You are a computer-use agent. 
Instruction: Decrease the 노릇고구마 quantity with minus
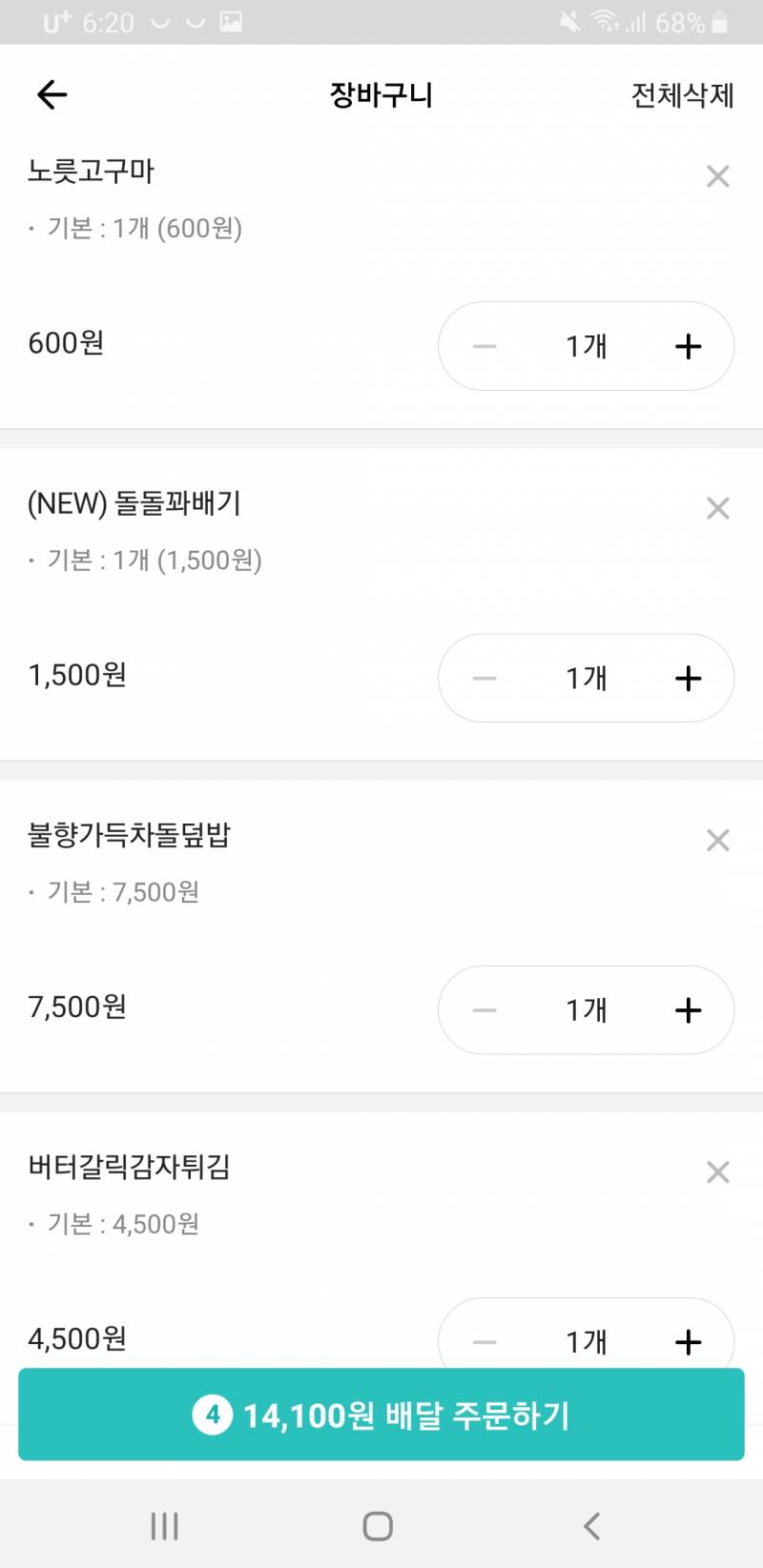point(485,346)
